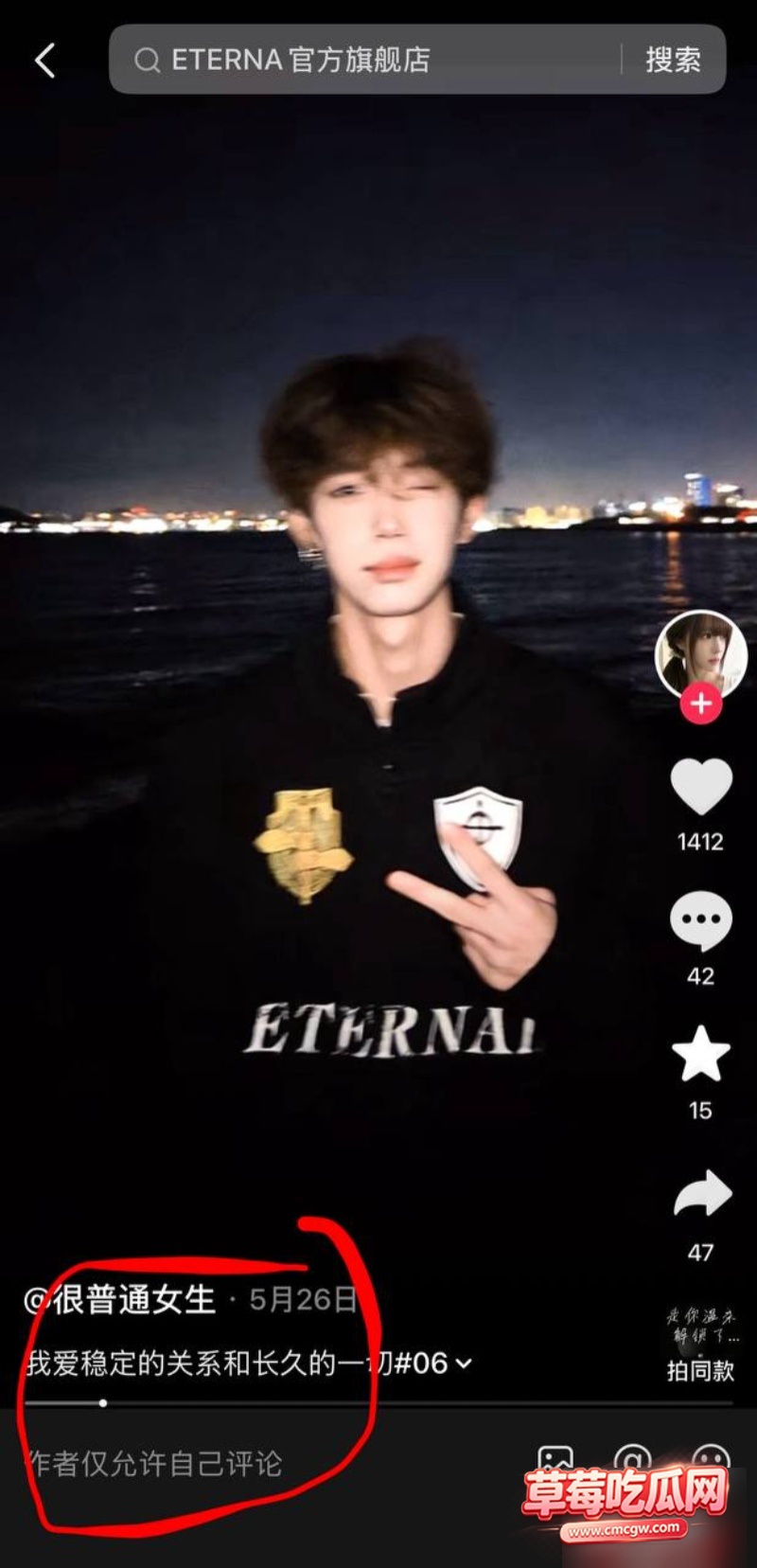This screenshot has width=757, height=1568.
Task: Open the @很普通女生 username
Action: pos(120,1300)
